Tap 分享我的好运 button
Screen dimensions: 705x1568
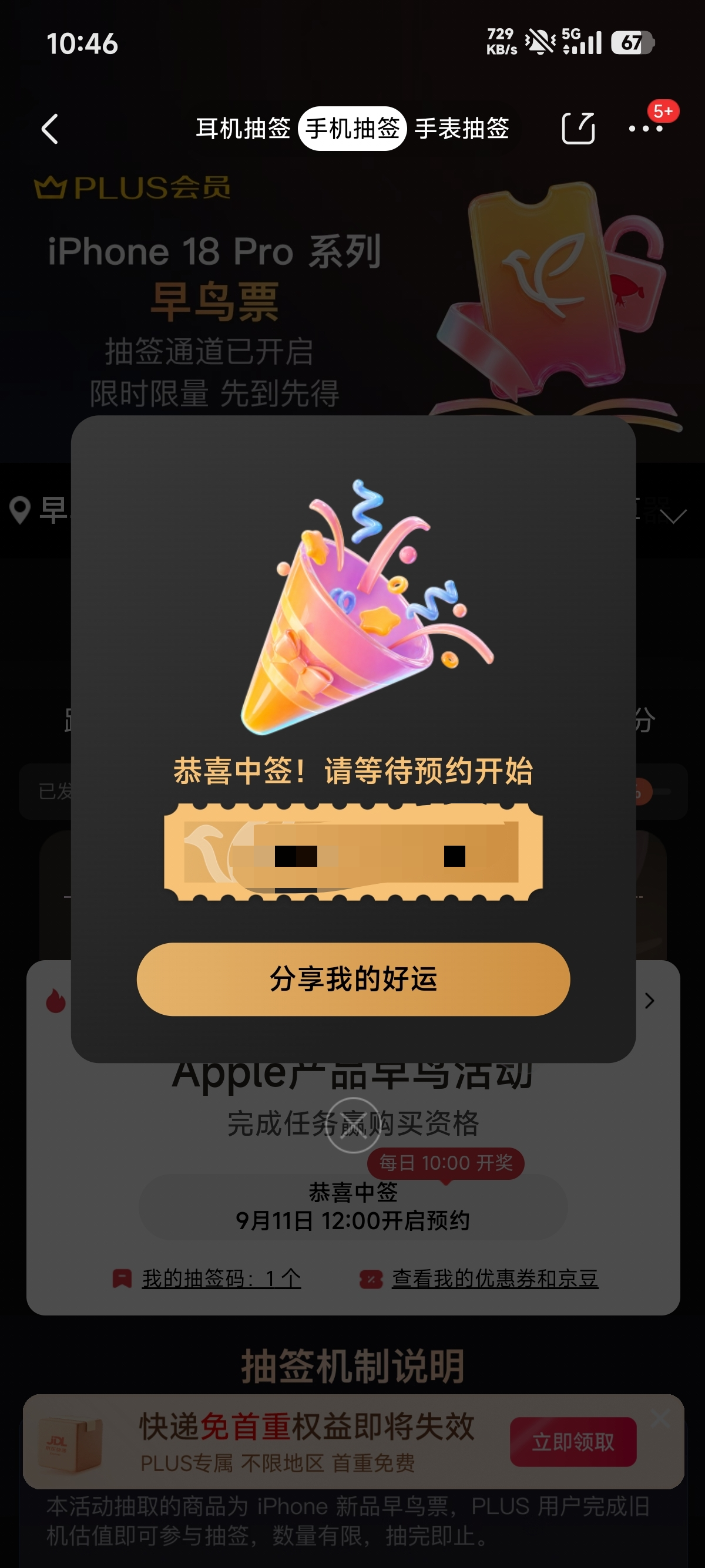pos(353,979)
